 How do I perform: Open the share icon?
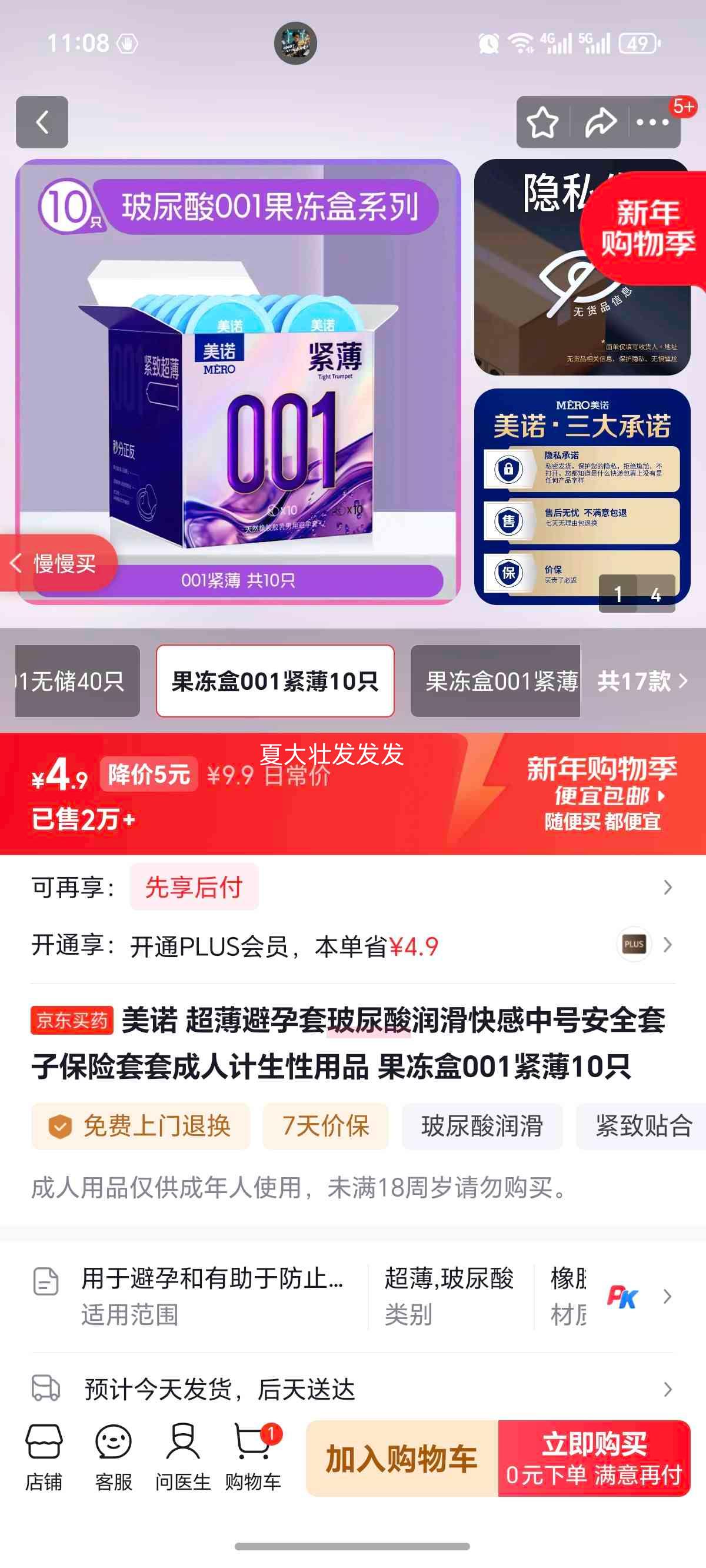point(601,122)
